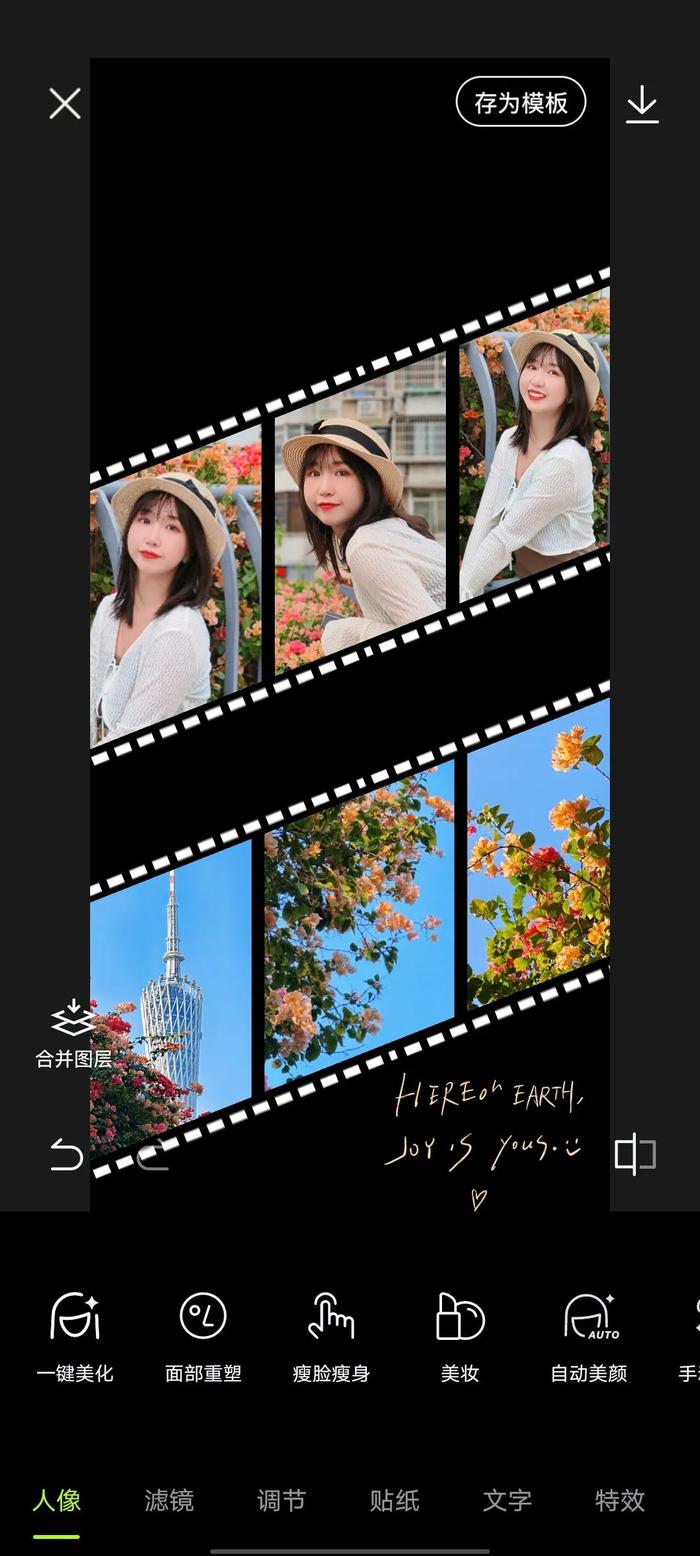Tap the before/after compare icon
Screen dimensions: 700x1556
635,1154
